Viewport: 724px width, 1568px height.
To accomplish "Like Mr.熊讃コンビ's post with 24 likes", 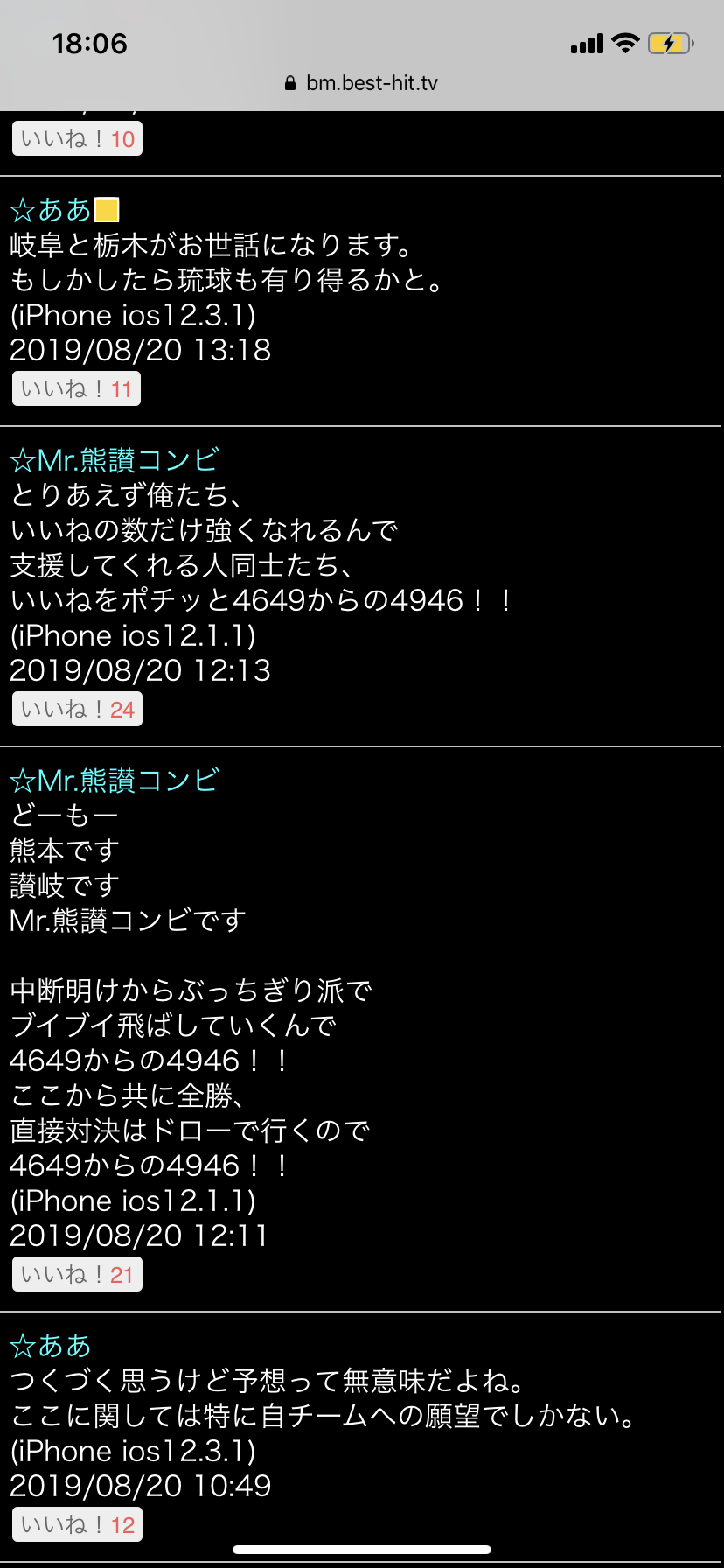I will pyautogui.click(x=77, y=710).
